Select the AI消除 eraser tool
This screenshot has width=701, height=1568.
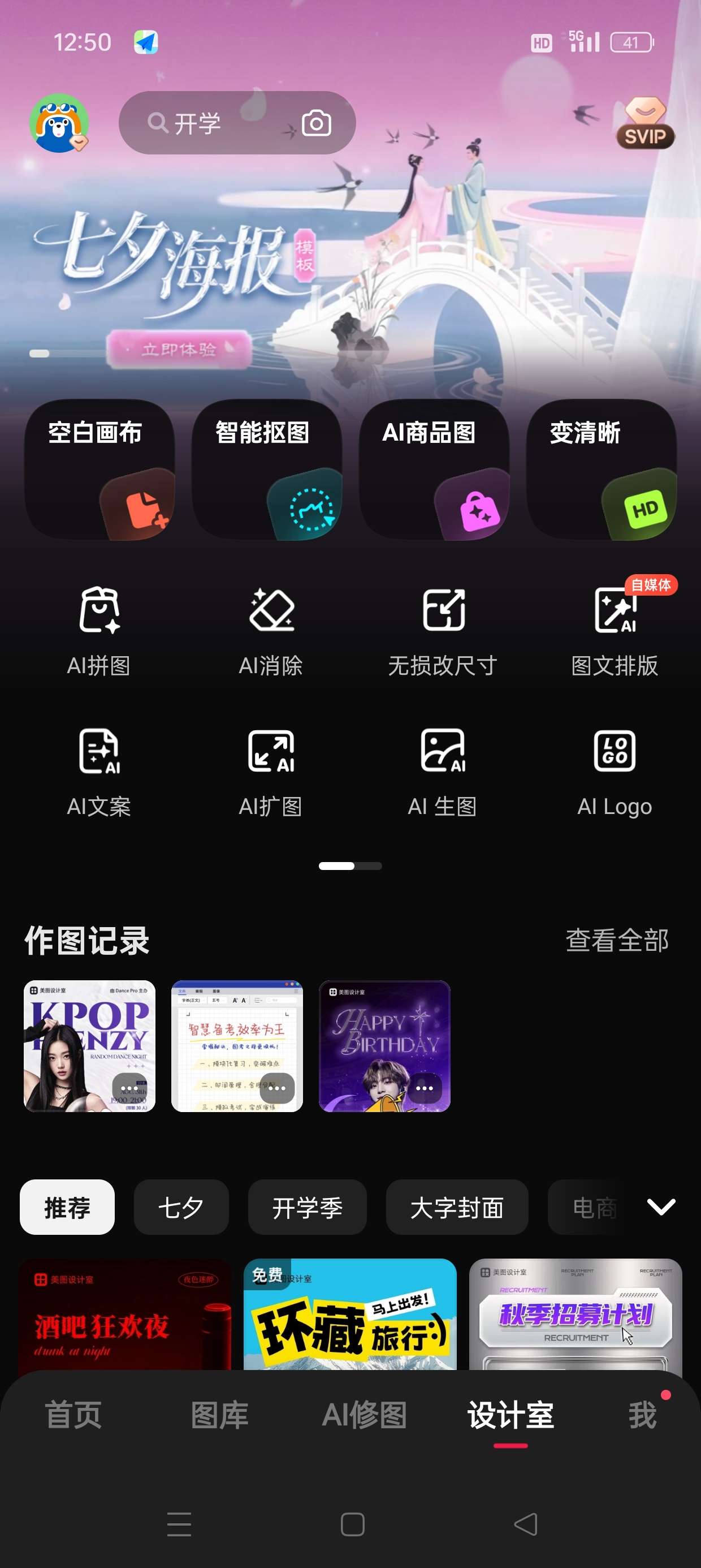point(271,630)
